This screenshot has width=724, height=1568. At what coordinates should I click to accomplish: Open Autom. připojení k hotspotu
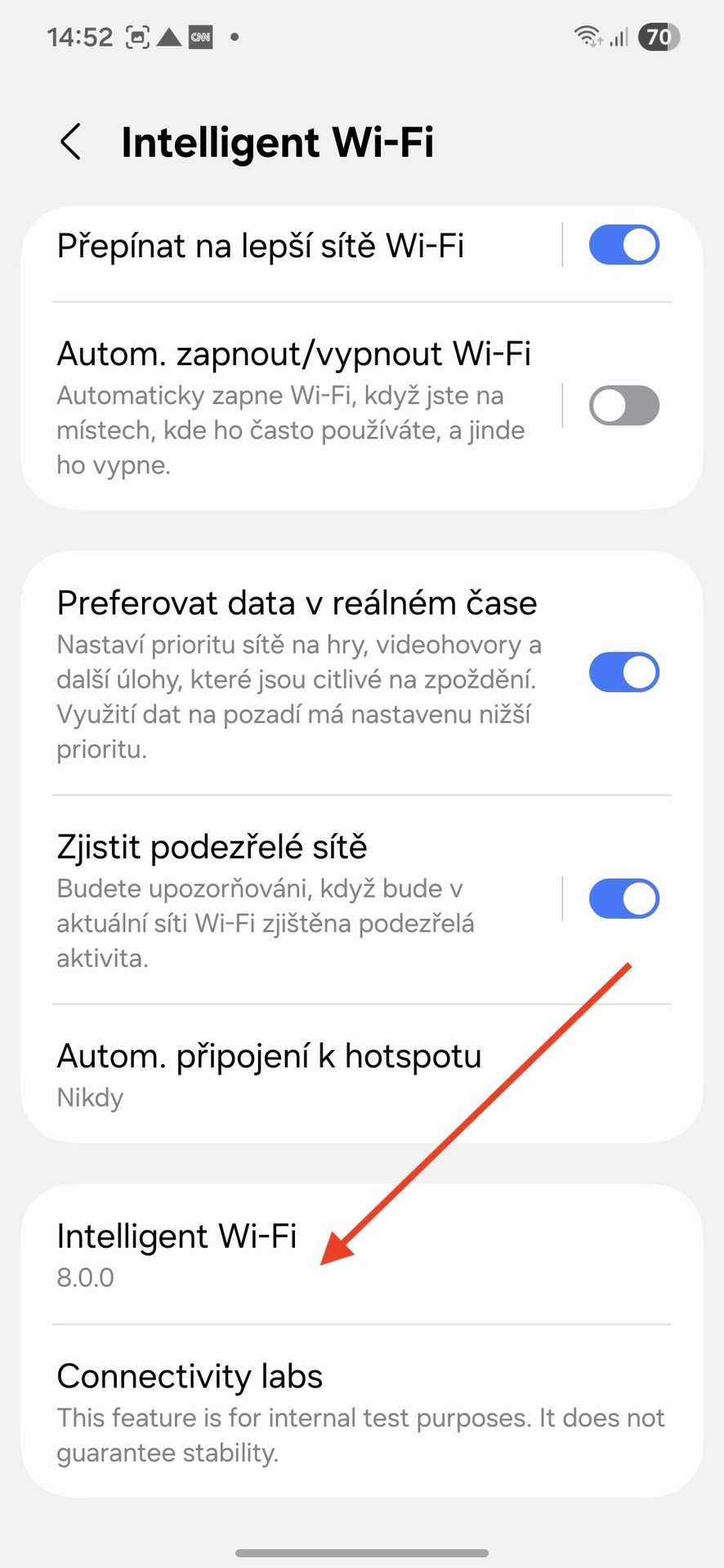270,1074
